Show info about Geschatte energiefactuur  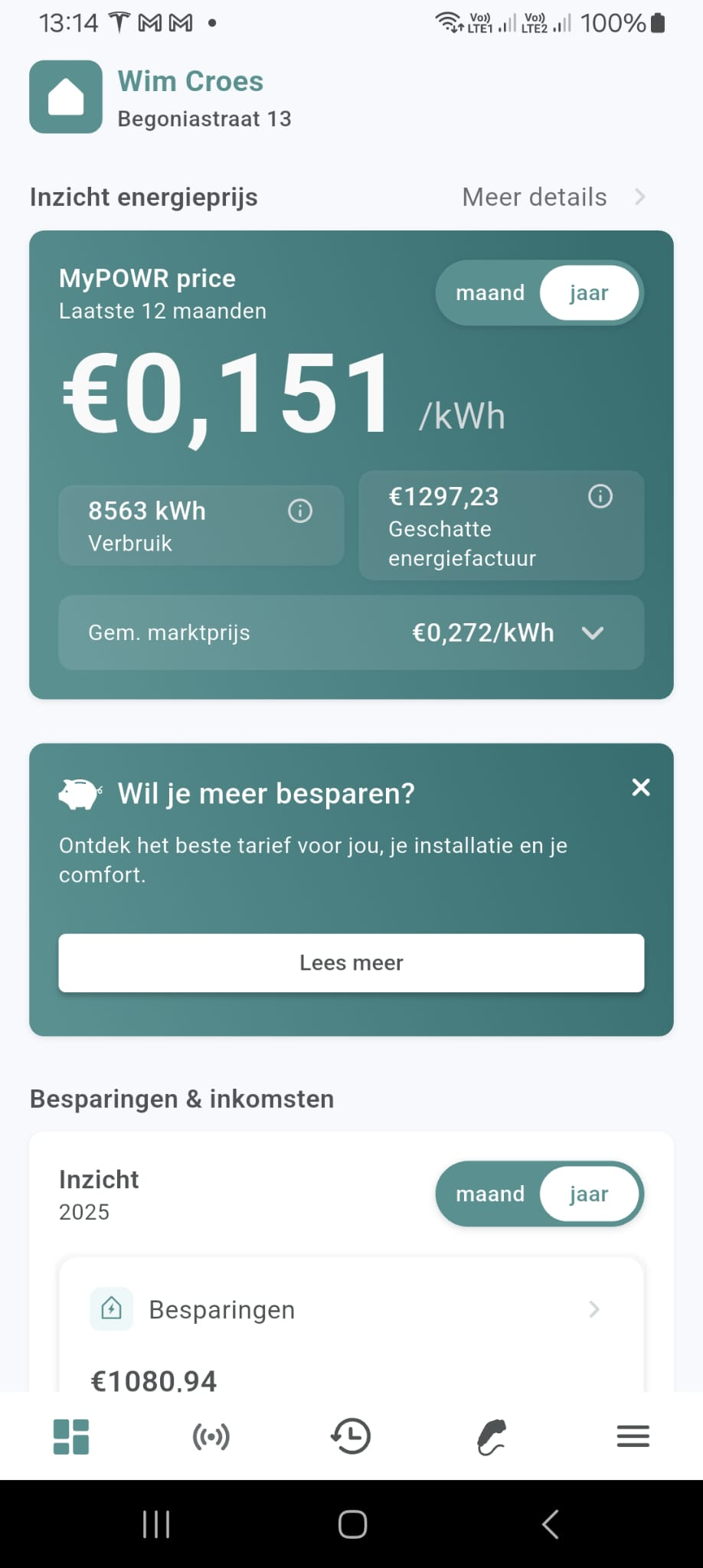[x=600, y=496]
